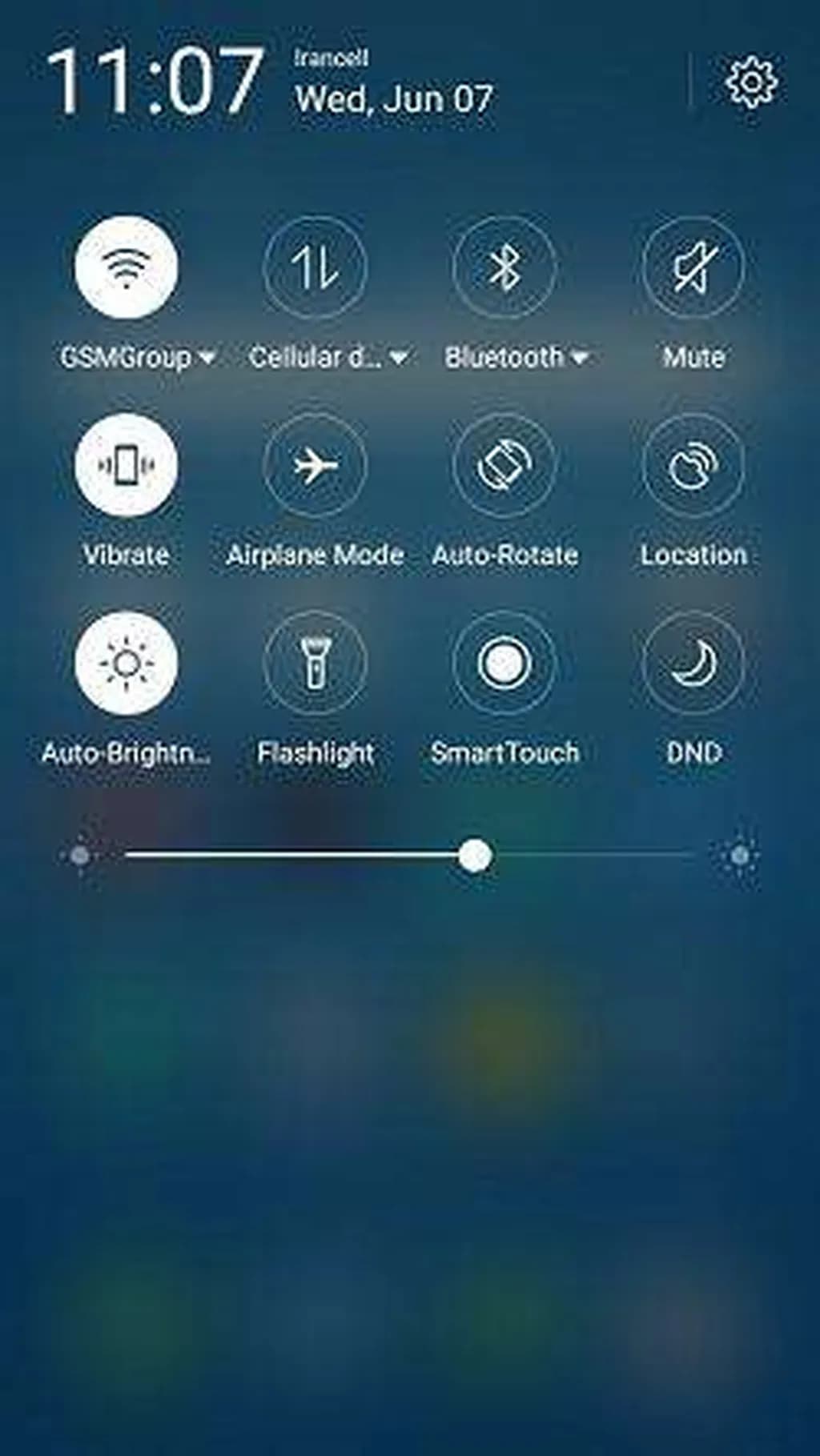This screenshot has height=1456, width=820.
Task: Expand the GSMGroup Wi-Fi network dropdown
Action: [207, 358]
